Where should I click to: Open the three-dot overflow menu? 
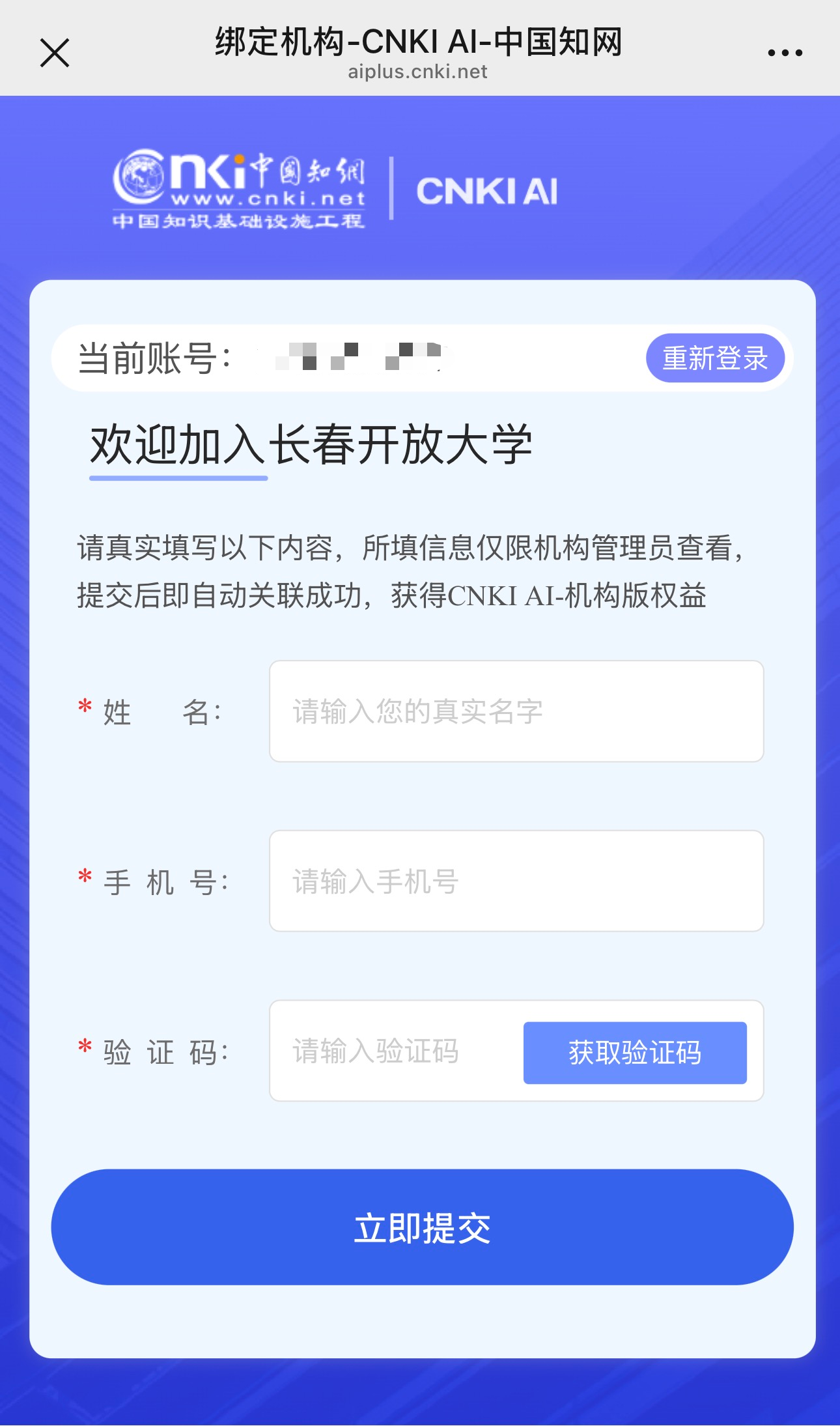785,53
